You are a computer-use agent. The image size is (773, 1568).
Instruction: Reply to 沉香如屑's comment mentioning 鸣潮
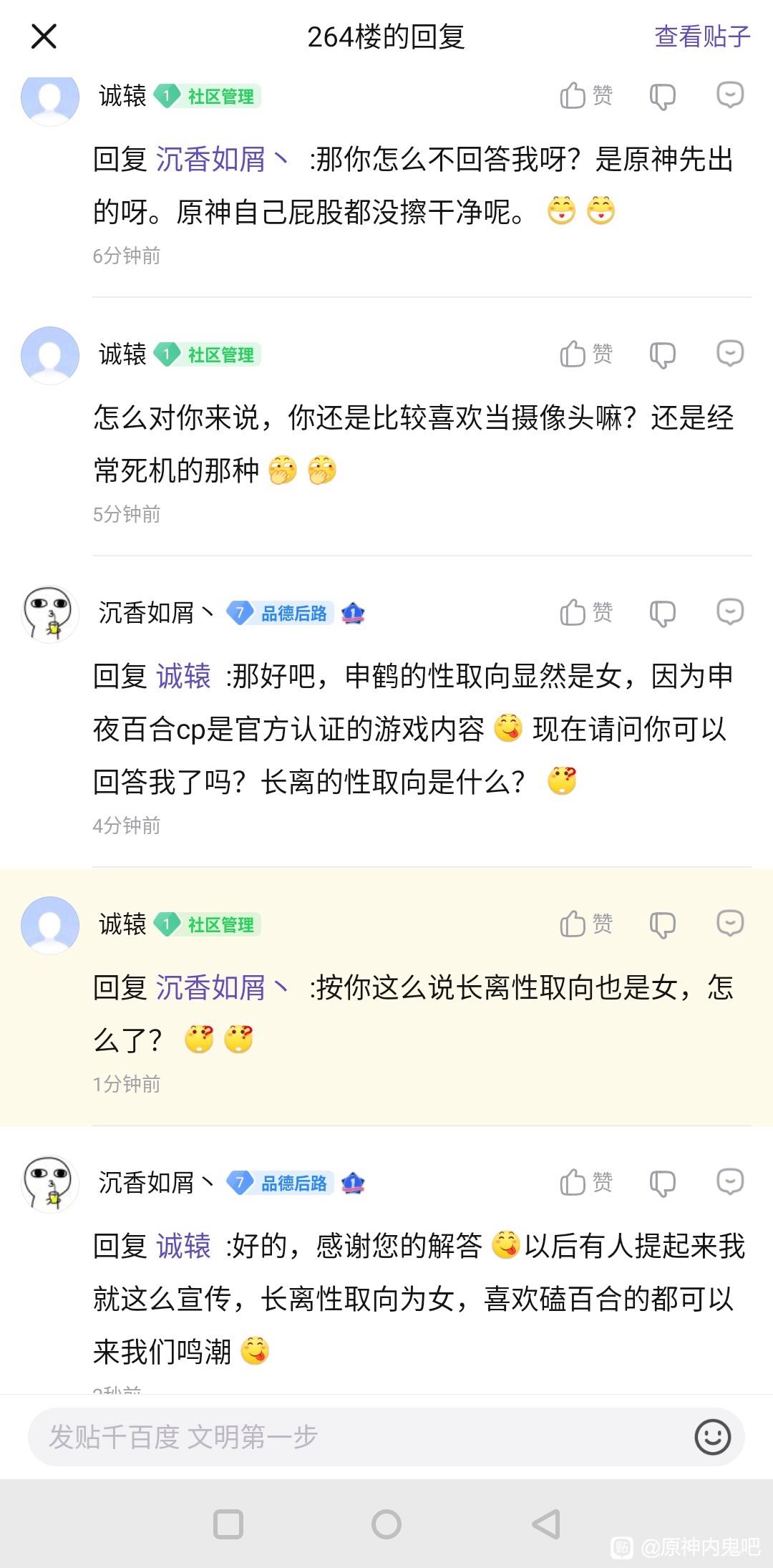(729, 1181)
